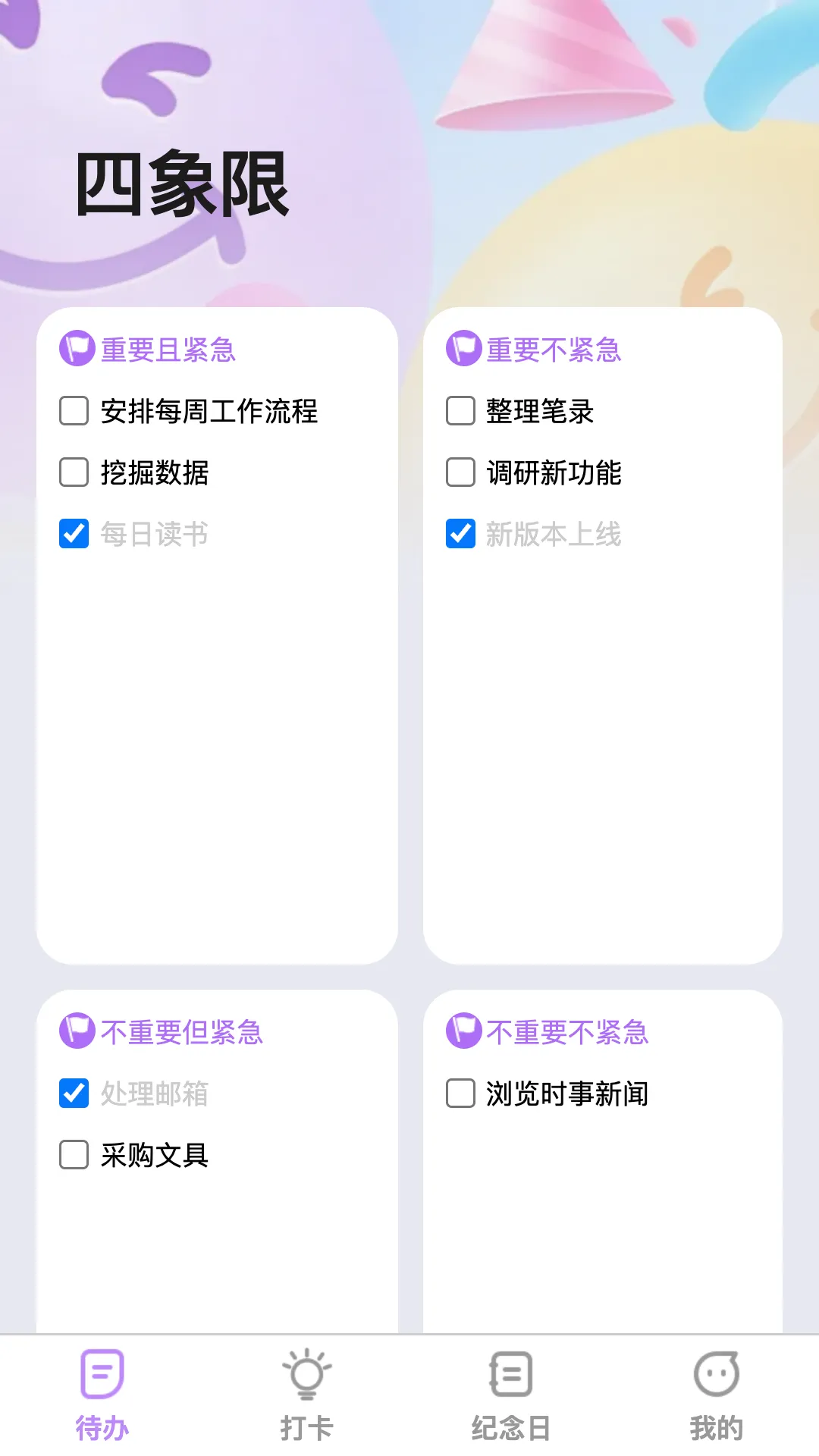Viewport: 819px width, 1456px height.
Task: Check the 调研新功能 checkbox
Action: click(460, 473)
